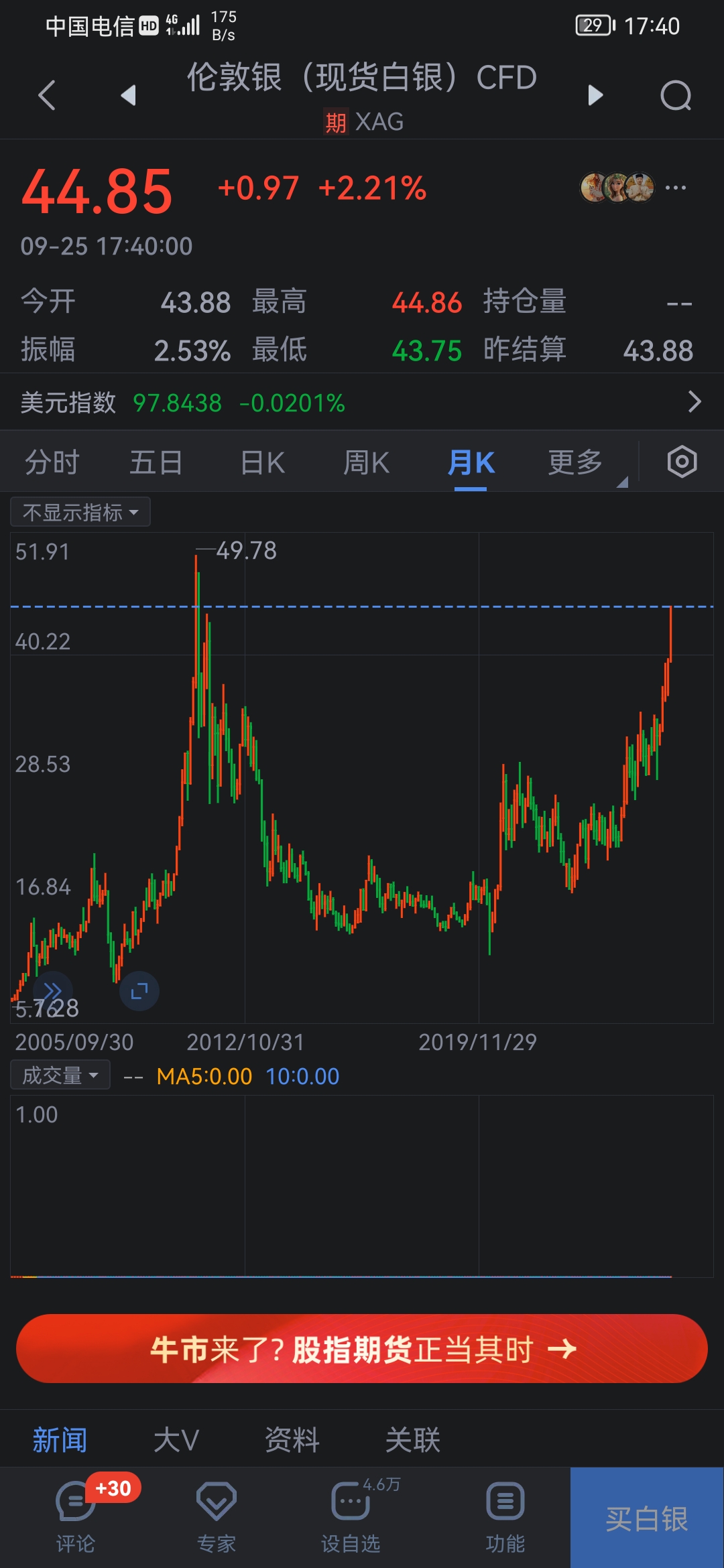The width and height of the screenshot is (724, 1568).
Task: Open the 股指期货 promotional banner
Action: 362,1349
